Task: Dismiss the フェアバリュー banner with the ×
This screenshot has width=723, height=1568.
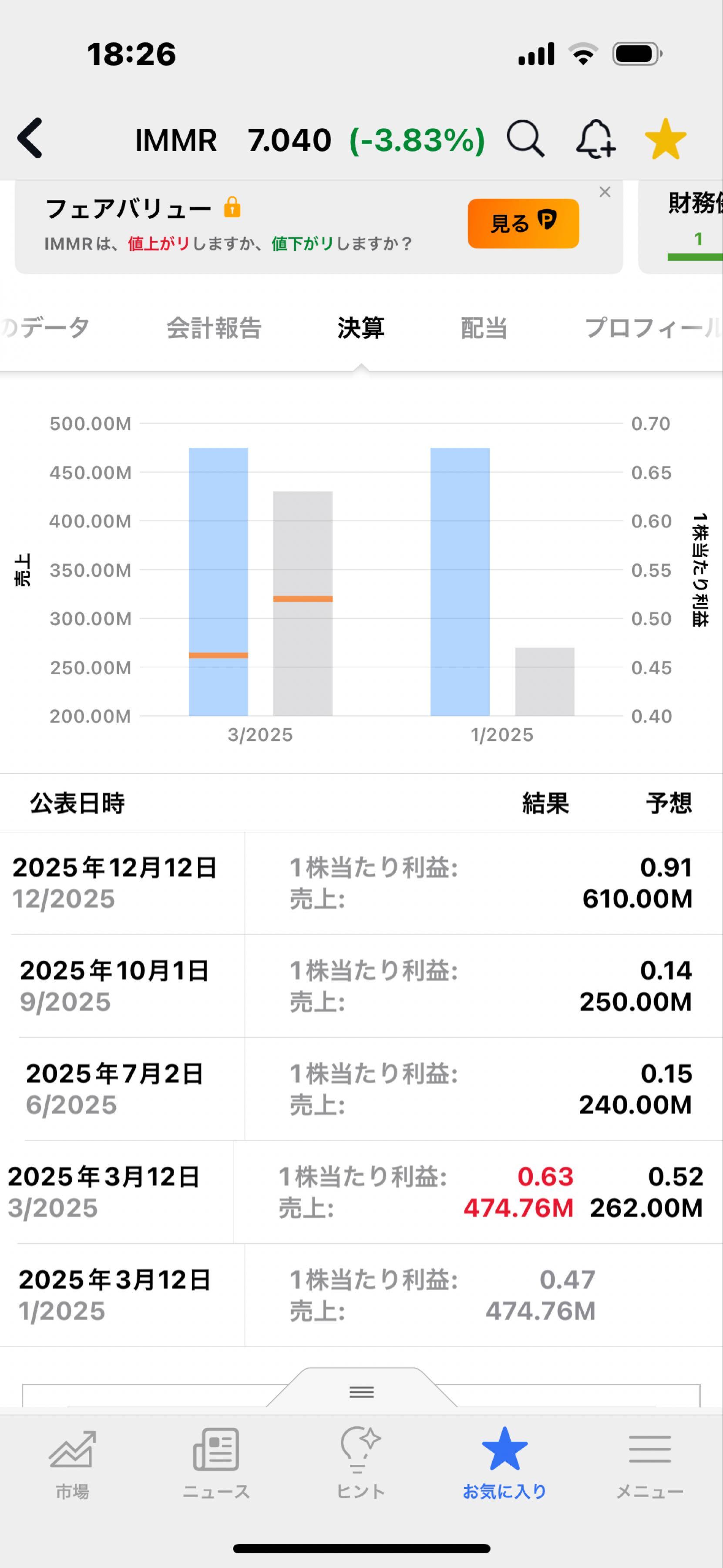Action: coord(605,192)
